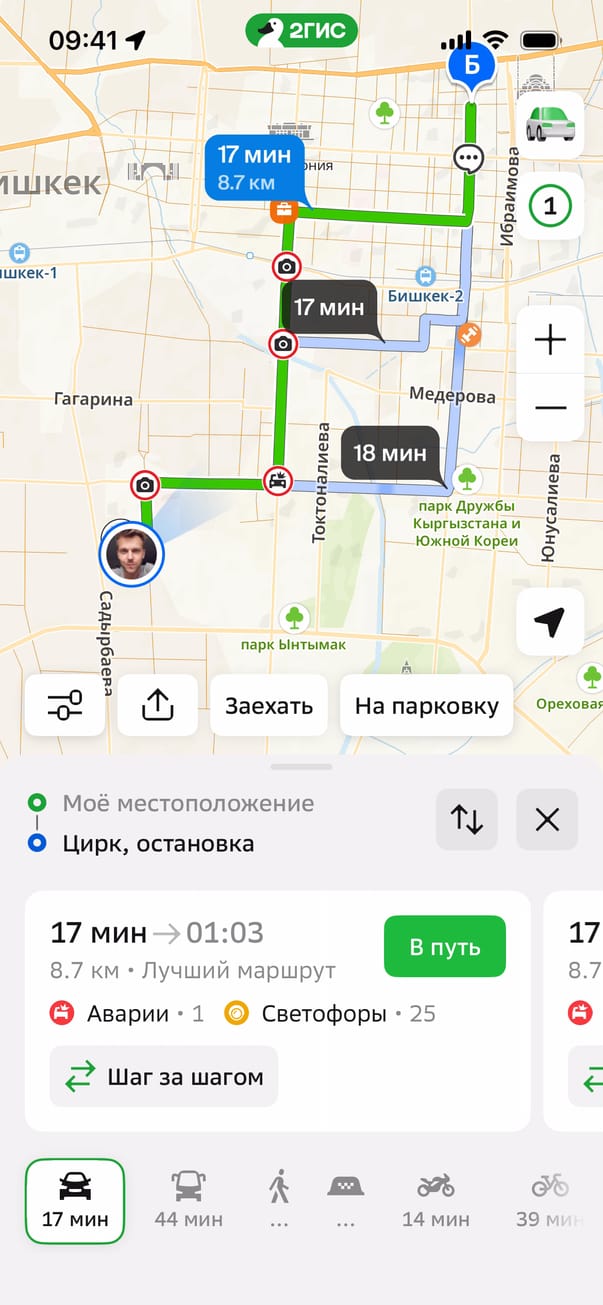This screenshot has height=1305, width=603.
Task: Zoom out on the map
Action: [550, 408]
